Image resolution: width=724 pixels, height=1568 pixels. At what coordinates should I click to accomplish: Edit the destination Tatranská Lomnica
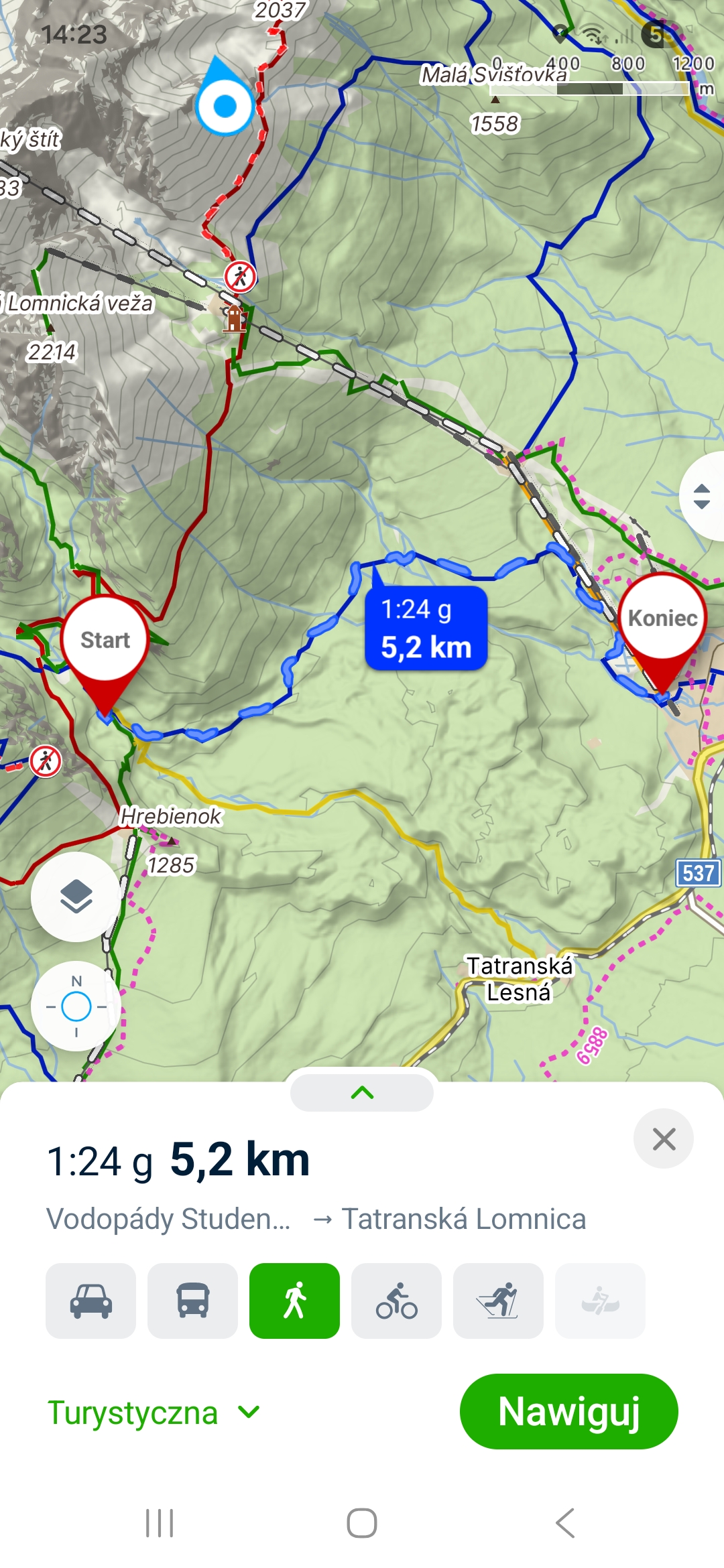click(x=464, y=1219)
